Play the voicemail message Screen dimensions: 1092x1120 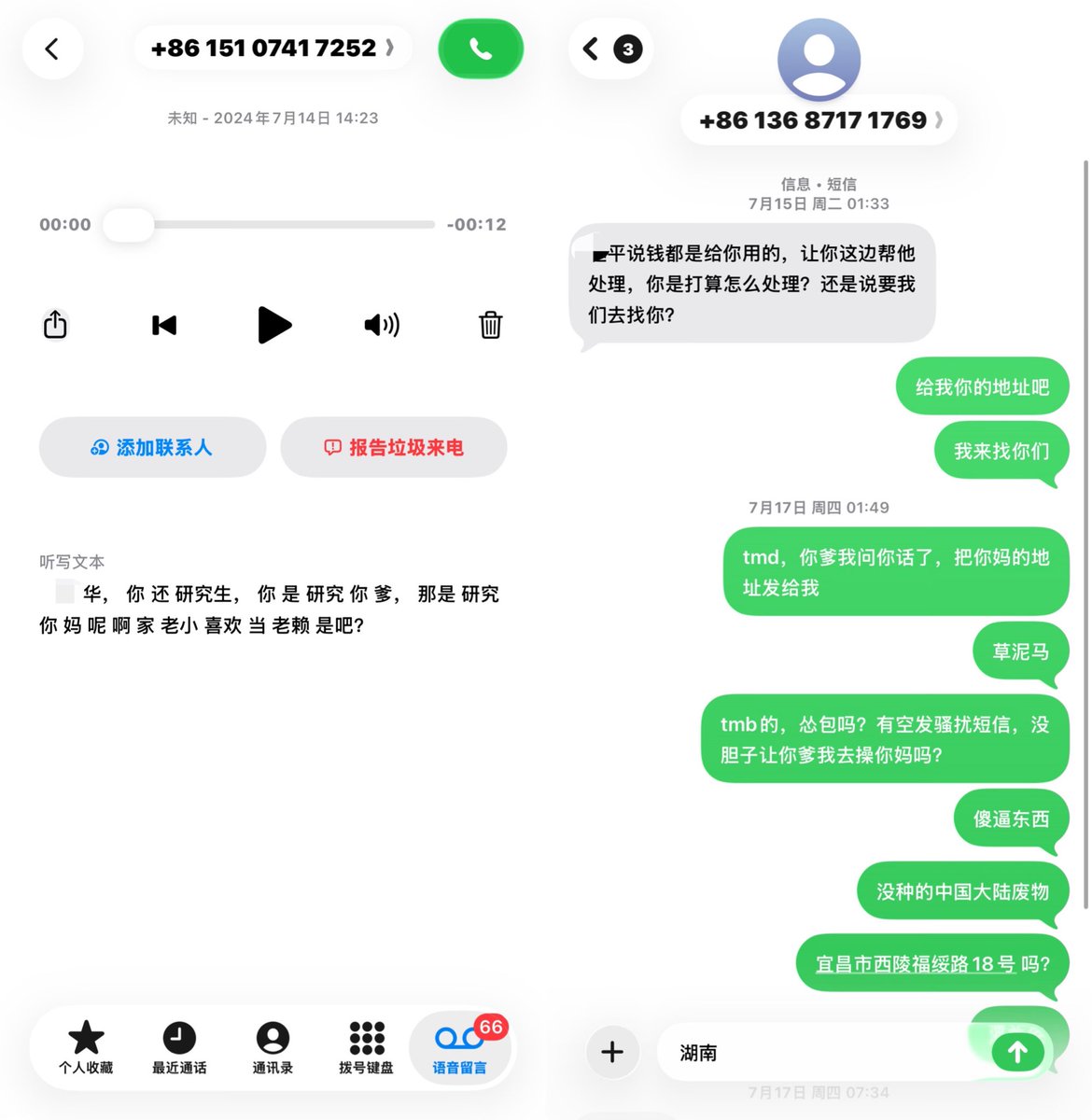click(x=273, y=325)
